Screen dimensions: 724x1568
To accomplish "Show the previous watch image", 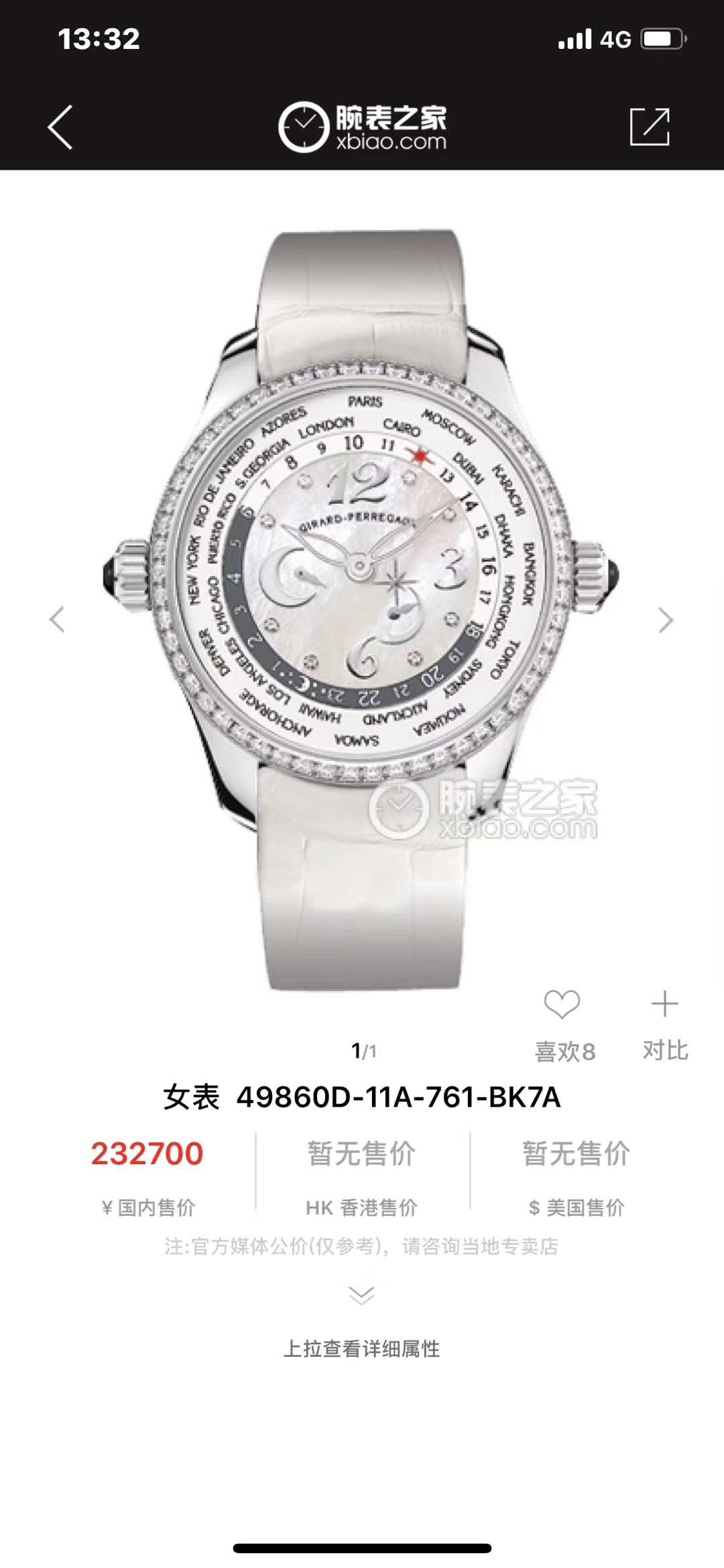I will 58,620.
